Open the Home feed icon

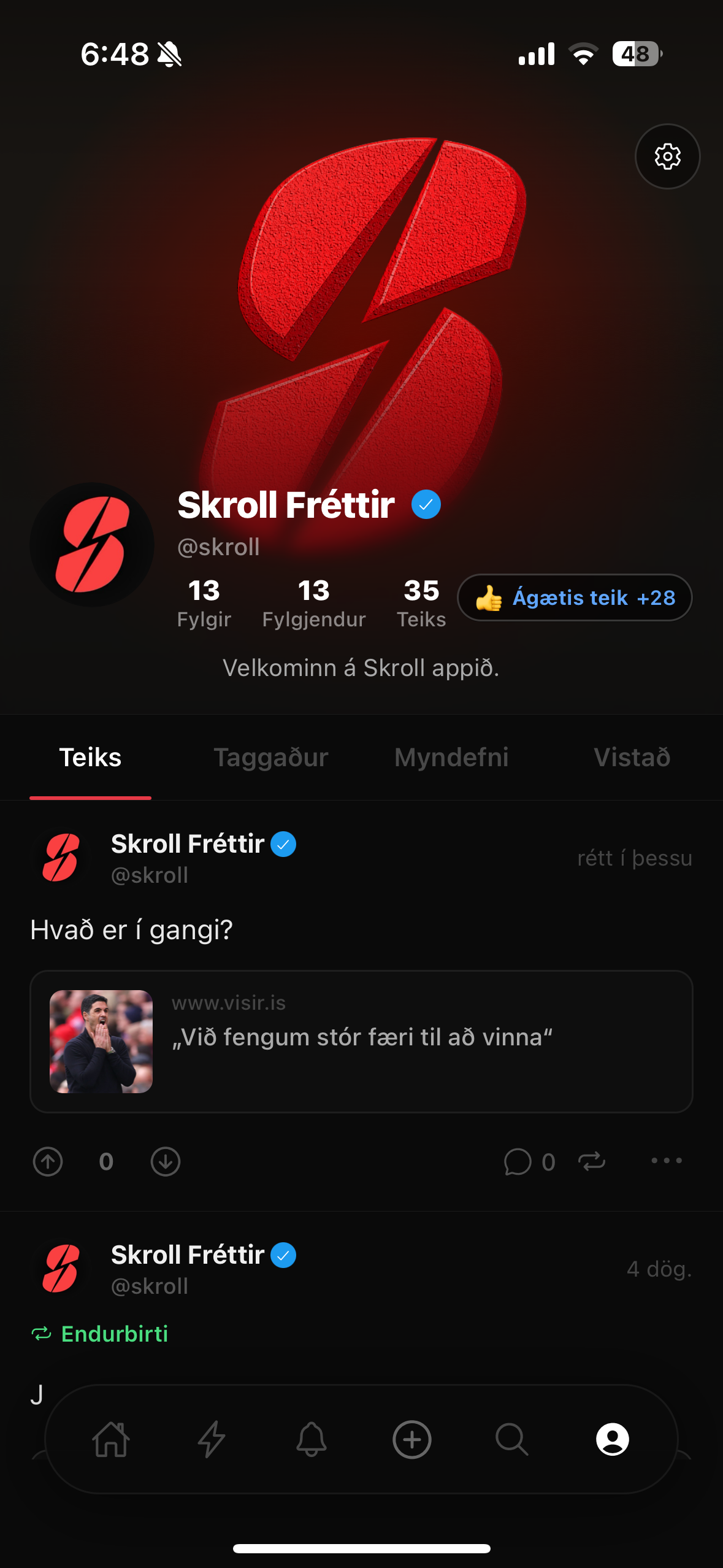point(113,1439)
